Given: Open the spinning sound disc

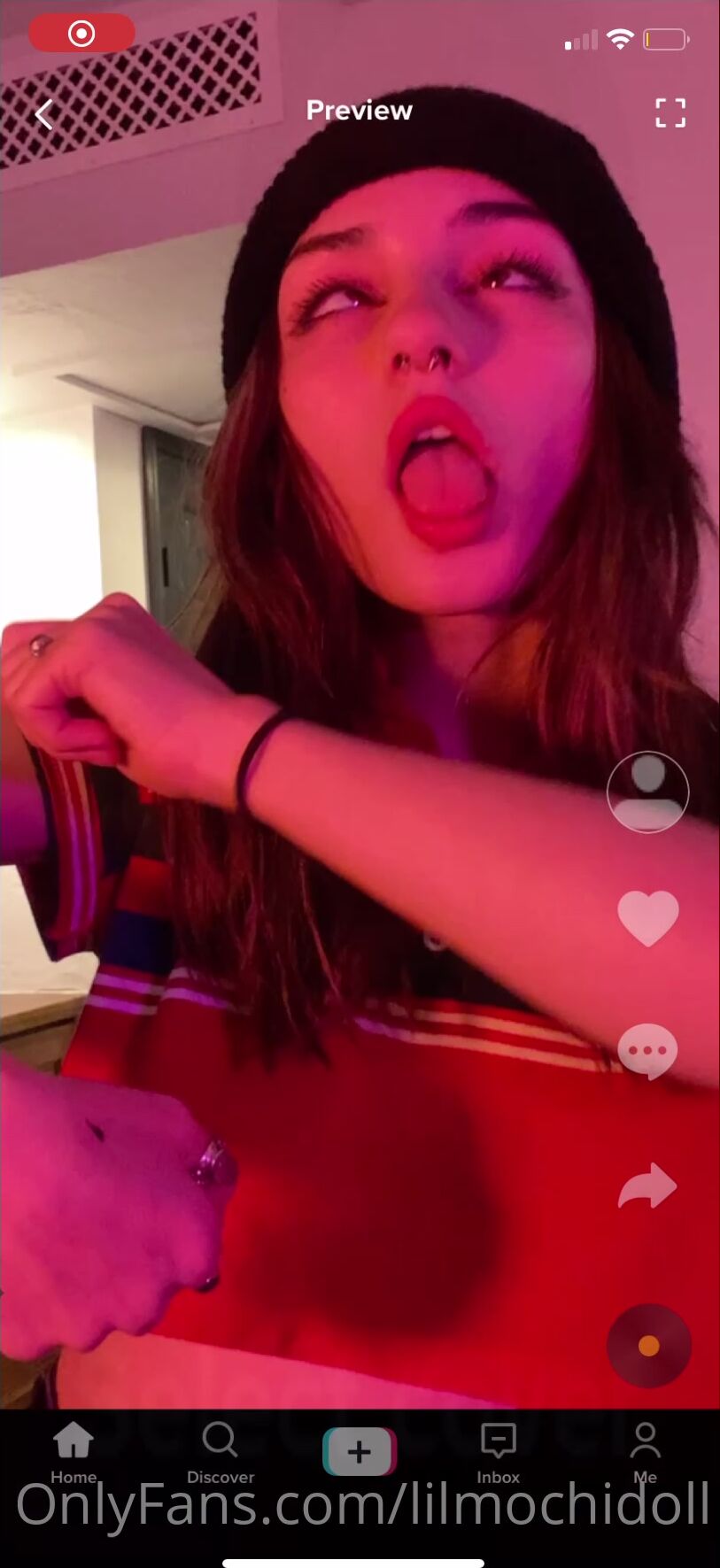Looking at the screenshot, I should 648,1346.
